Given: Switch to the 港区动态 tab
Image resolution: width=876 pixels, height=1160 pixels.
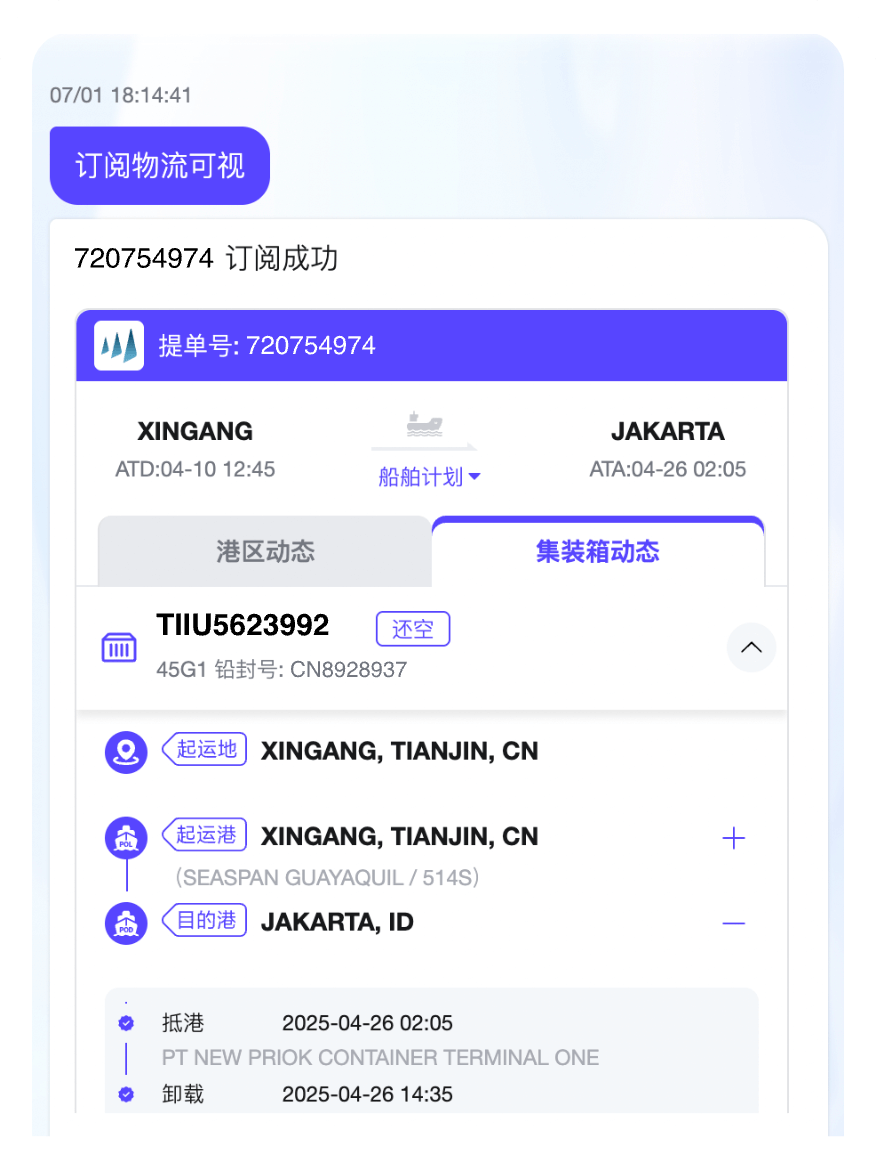Looking at the screenshot, I should [265, 552].
